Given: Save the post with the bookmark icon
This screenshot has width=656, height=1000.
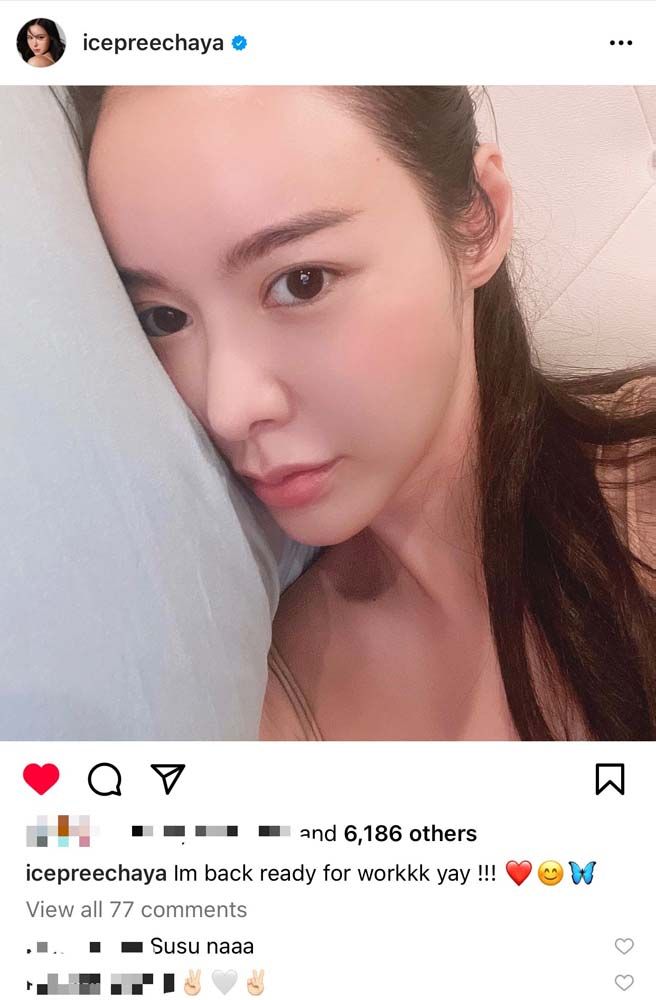Looking at the screenshot, I should coord(610,778).
